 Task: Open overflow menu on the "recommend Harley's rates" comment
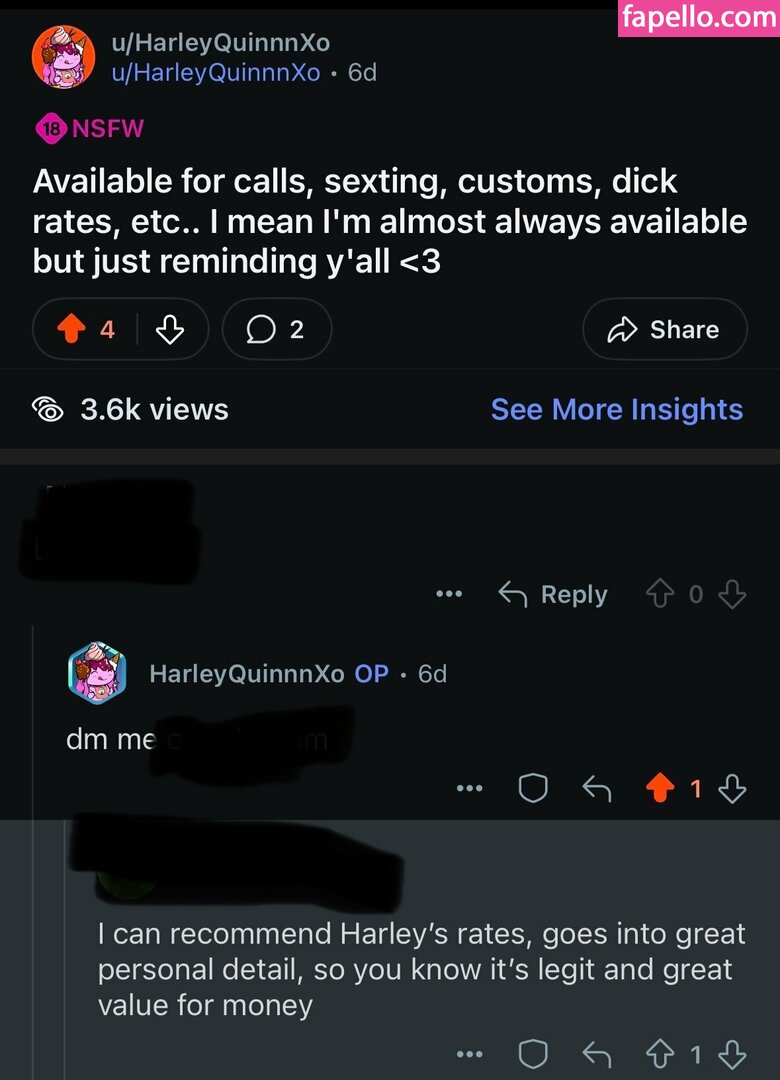point(469,1054)
